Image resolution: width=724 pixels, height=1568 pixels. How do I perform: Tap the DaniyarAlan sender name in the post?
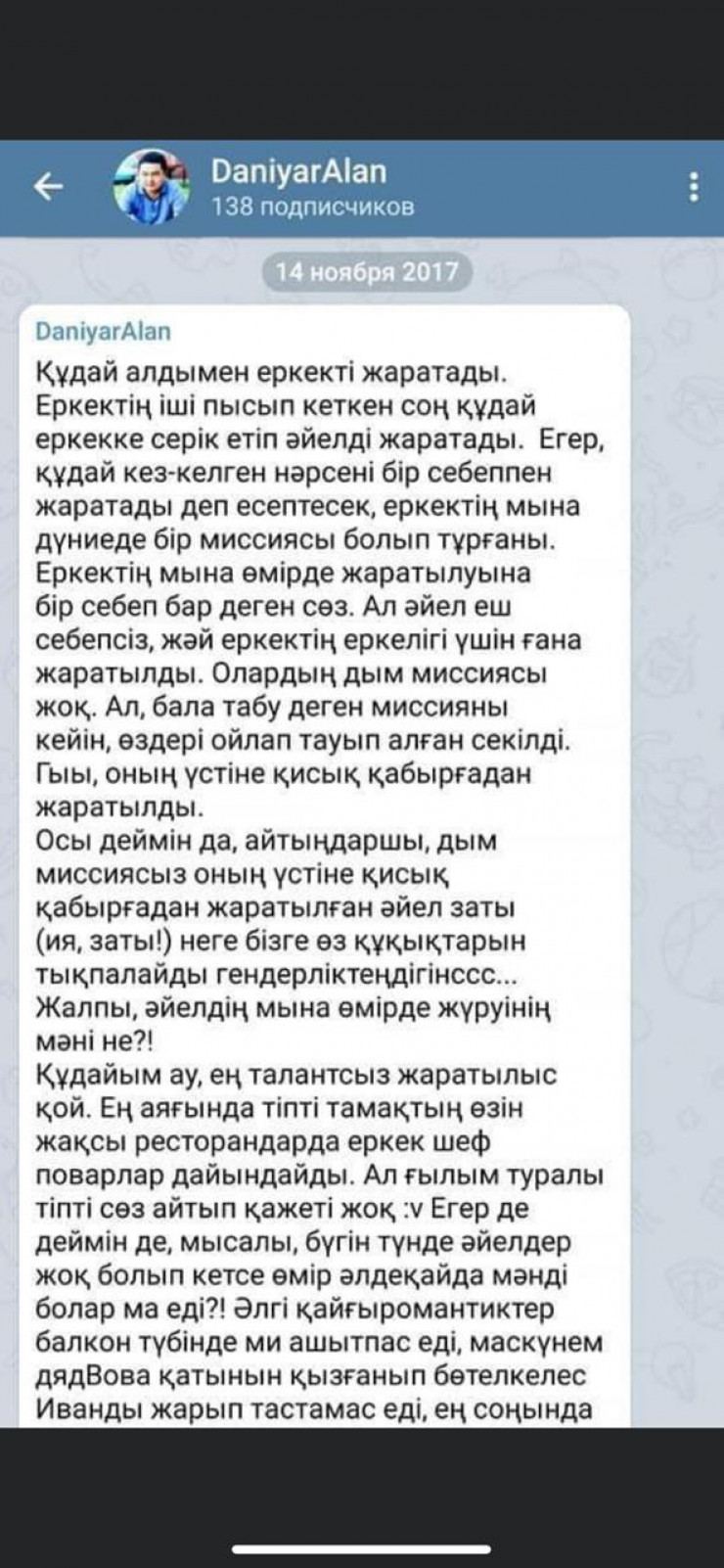(103, 331)
